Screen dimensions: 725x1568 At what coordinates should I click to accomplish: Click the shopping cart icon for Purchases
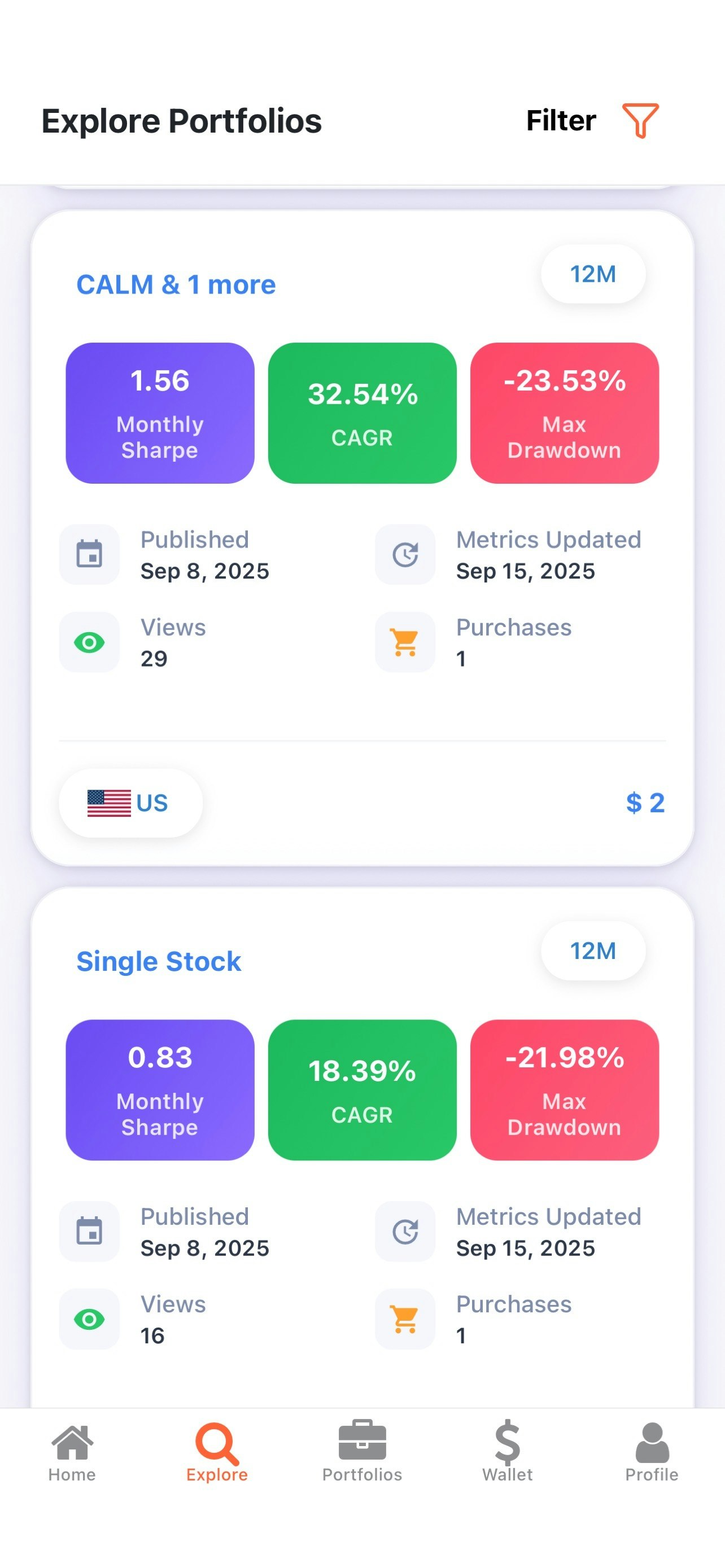tap(405, 641)
